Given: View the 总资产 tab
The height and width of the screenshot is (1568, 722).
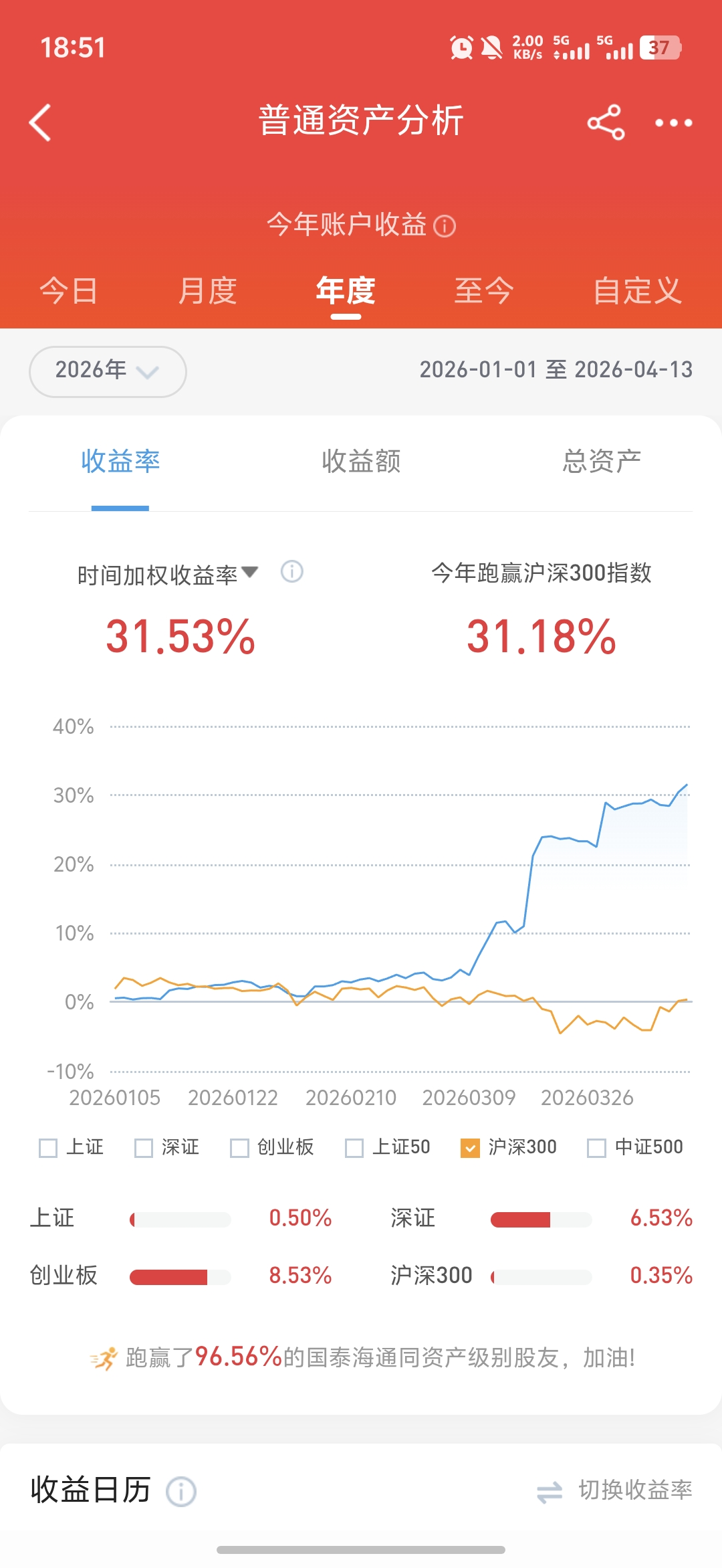Looking at the screenshot, I should coord(602,462).
